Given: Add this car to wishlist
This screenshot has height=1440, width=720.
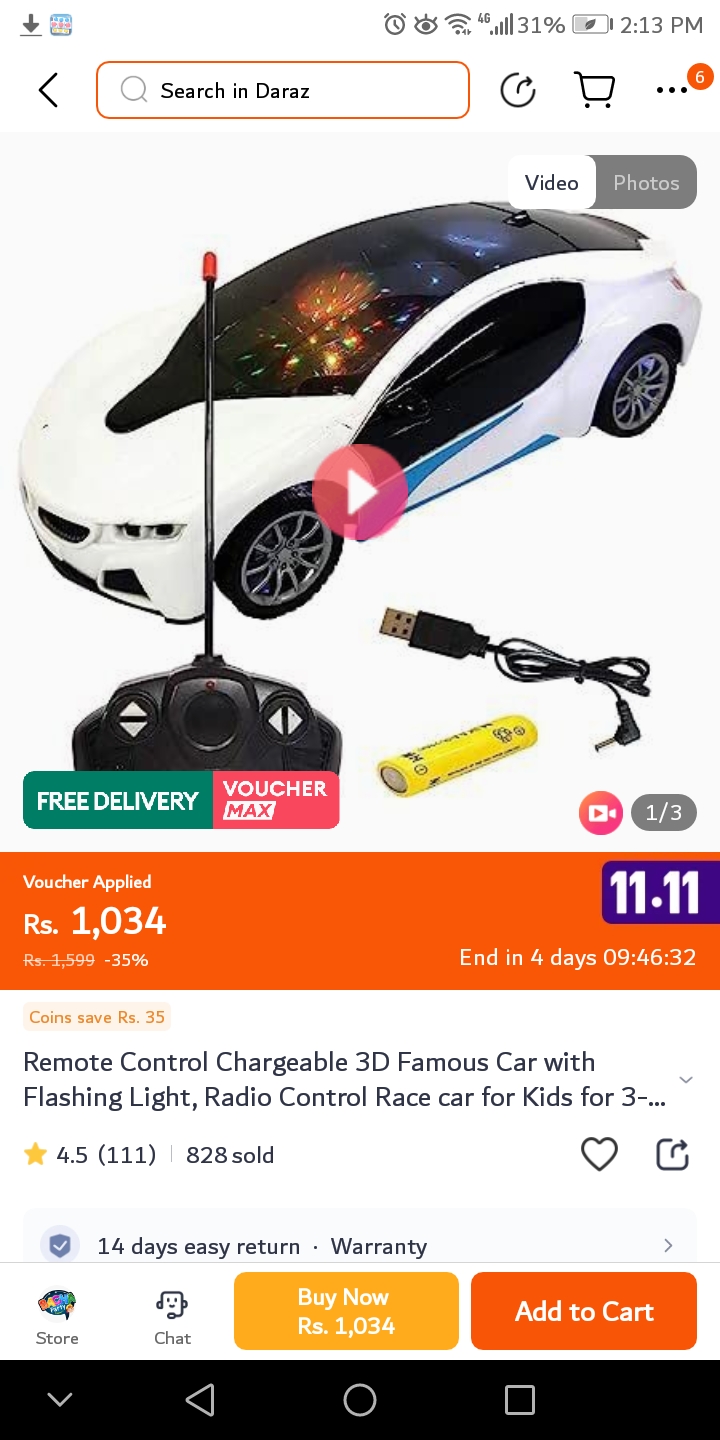Looking at the screenshot, I should [599, 1154].
